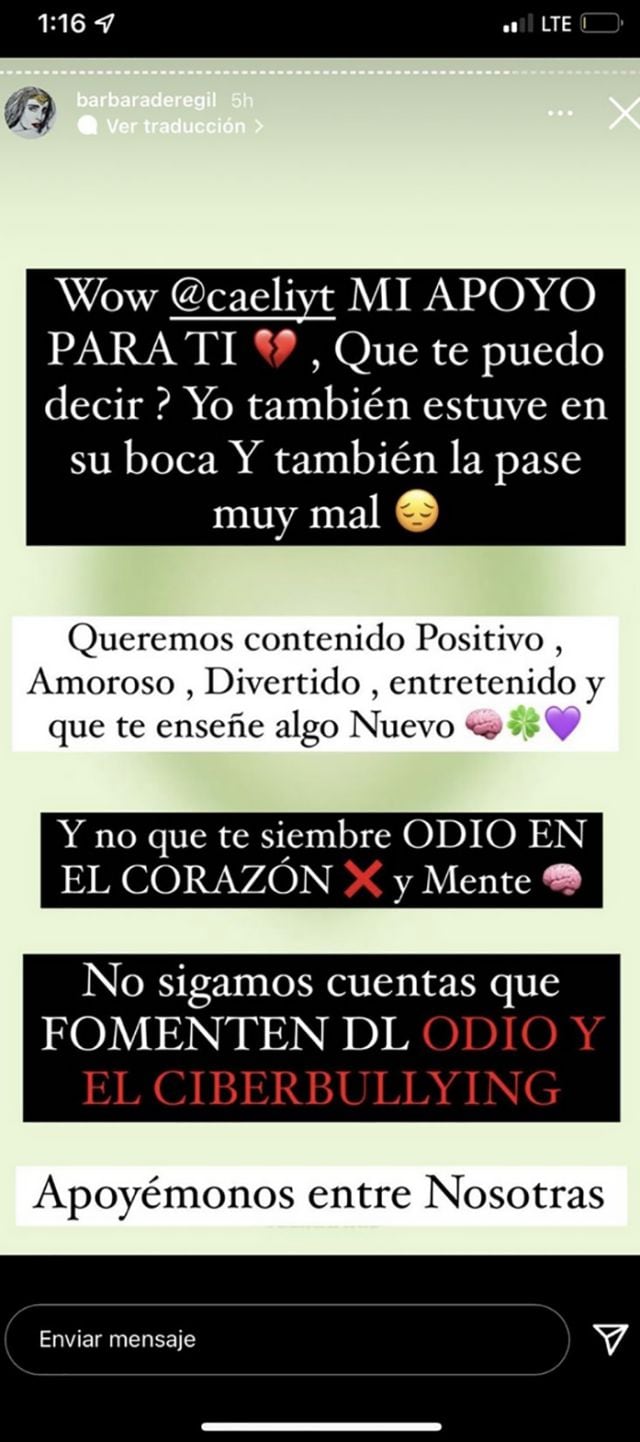Open the three-dot story options menu

click(x=560, y=113)
